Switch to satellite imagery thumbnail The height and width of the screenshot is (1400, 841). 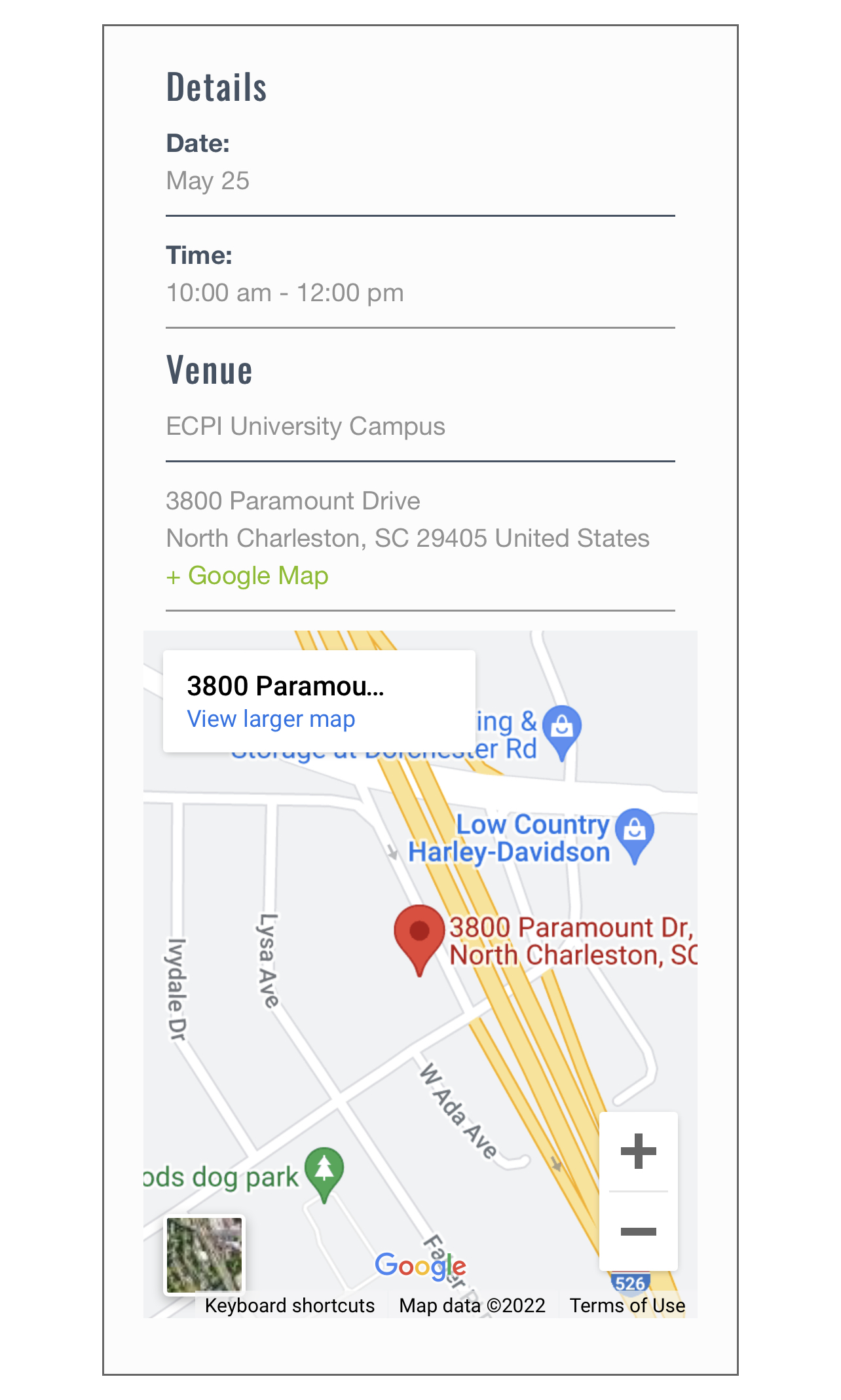204,1255
